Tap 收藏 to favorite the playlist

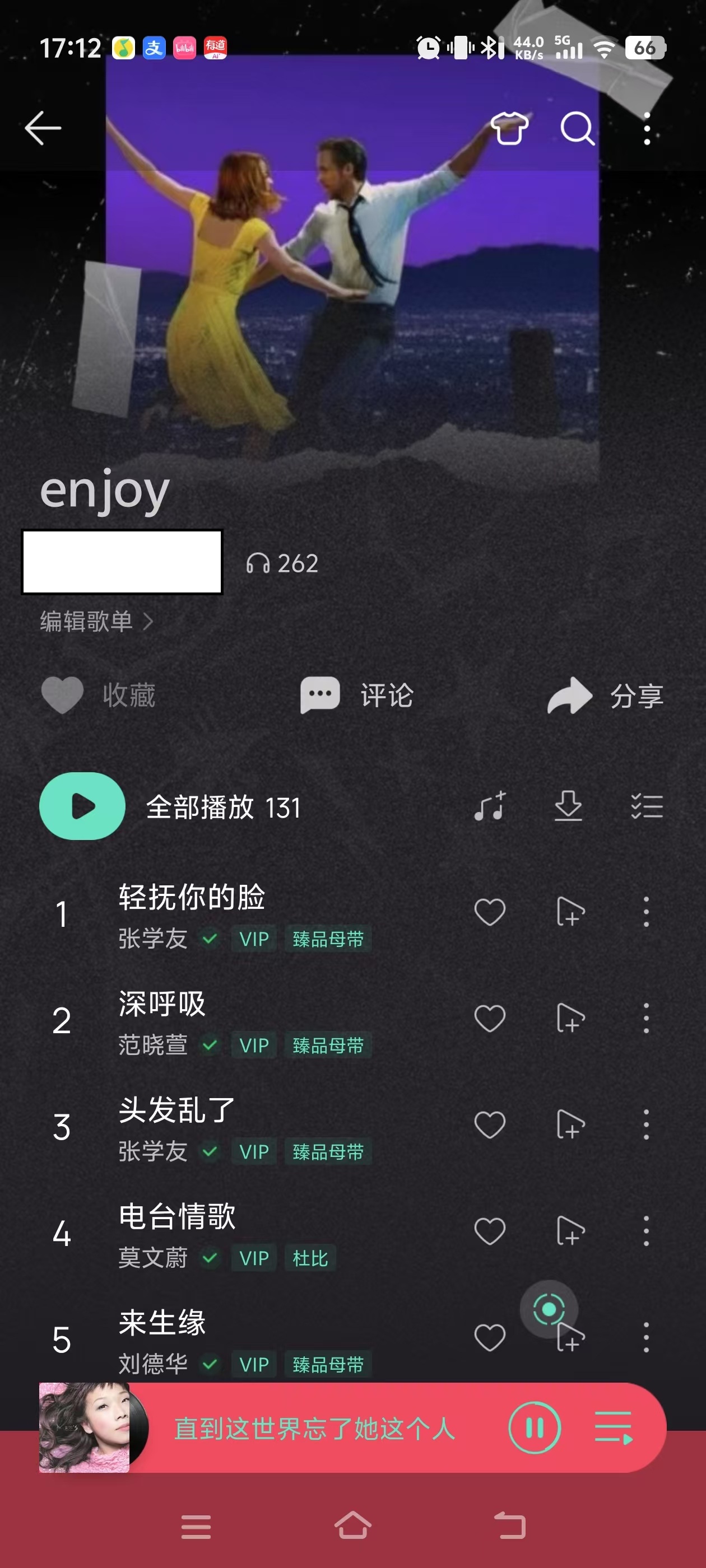point(99,694)
